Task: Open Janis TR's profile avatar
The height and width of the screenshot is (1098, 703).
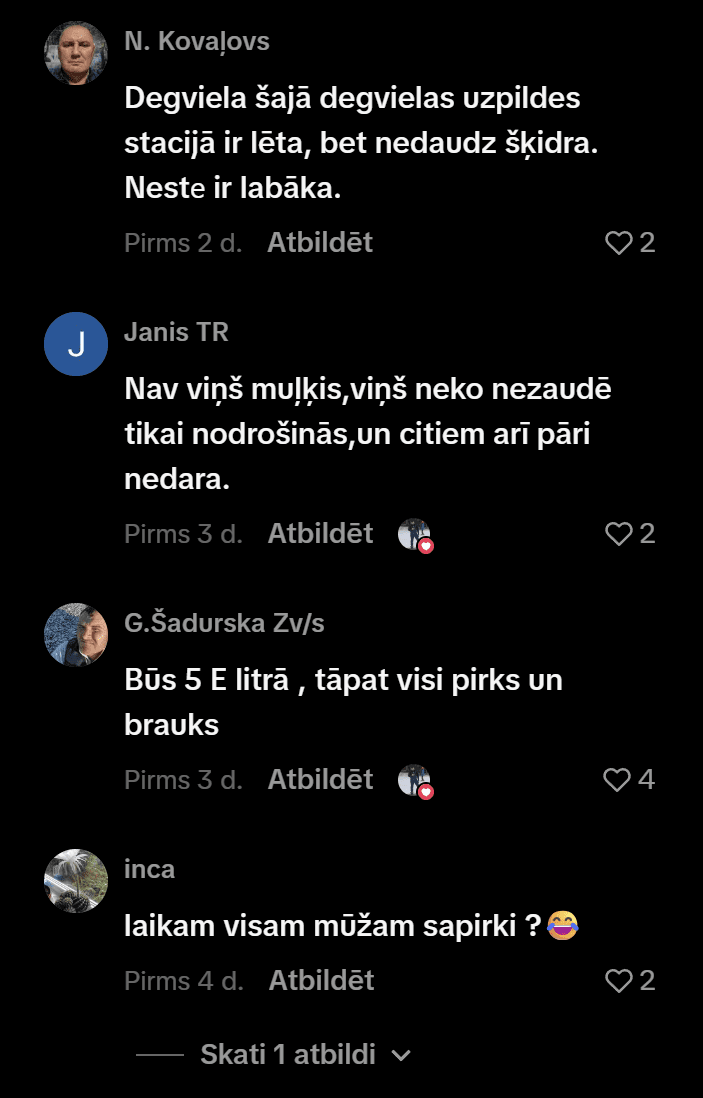Action: click(x=76, y=344)
